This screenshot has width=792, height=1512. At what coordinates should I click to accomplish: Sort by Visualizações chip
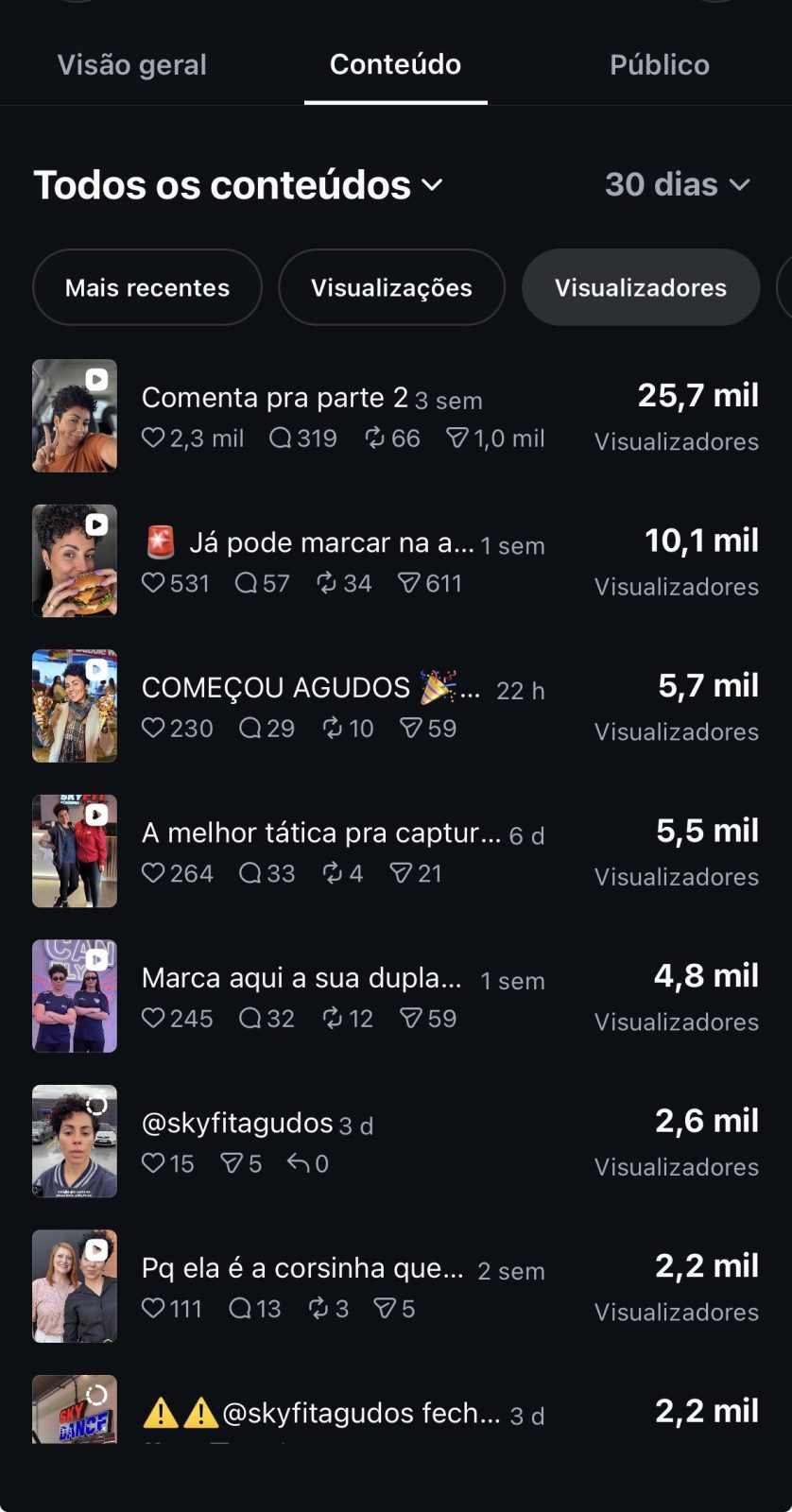coord(391,287)
